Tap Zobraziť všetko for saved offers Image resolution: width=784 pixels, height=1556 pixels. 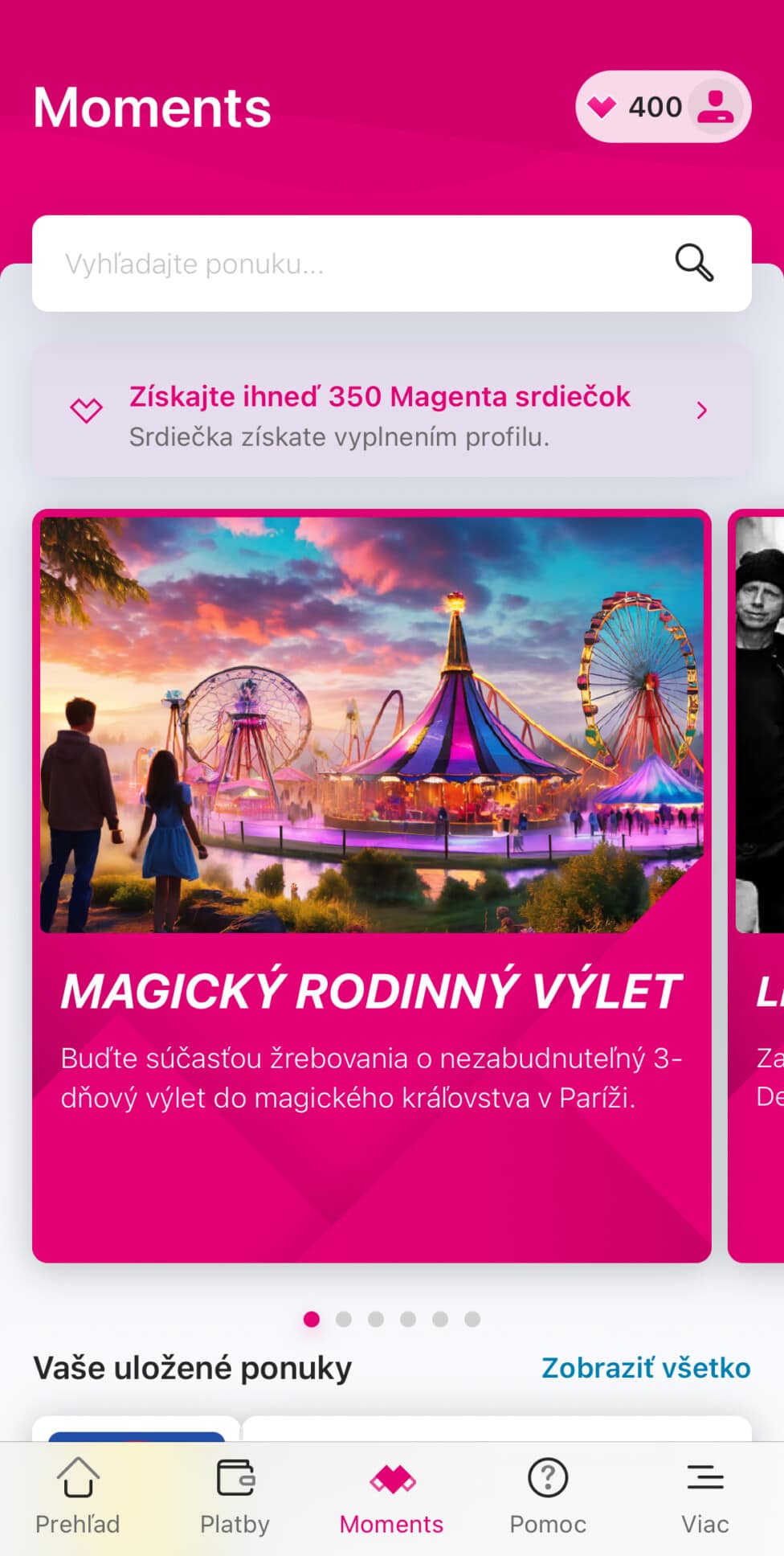646,1368
